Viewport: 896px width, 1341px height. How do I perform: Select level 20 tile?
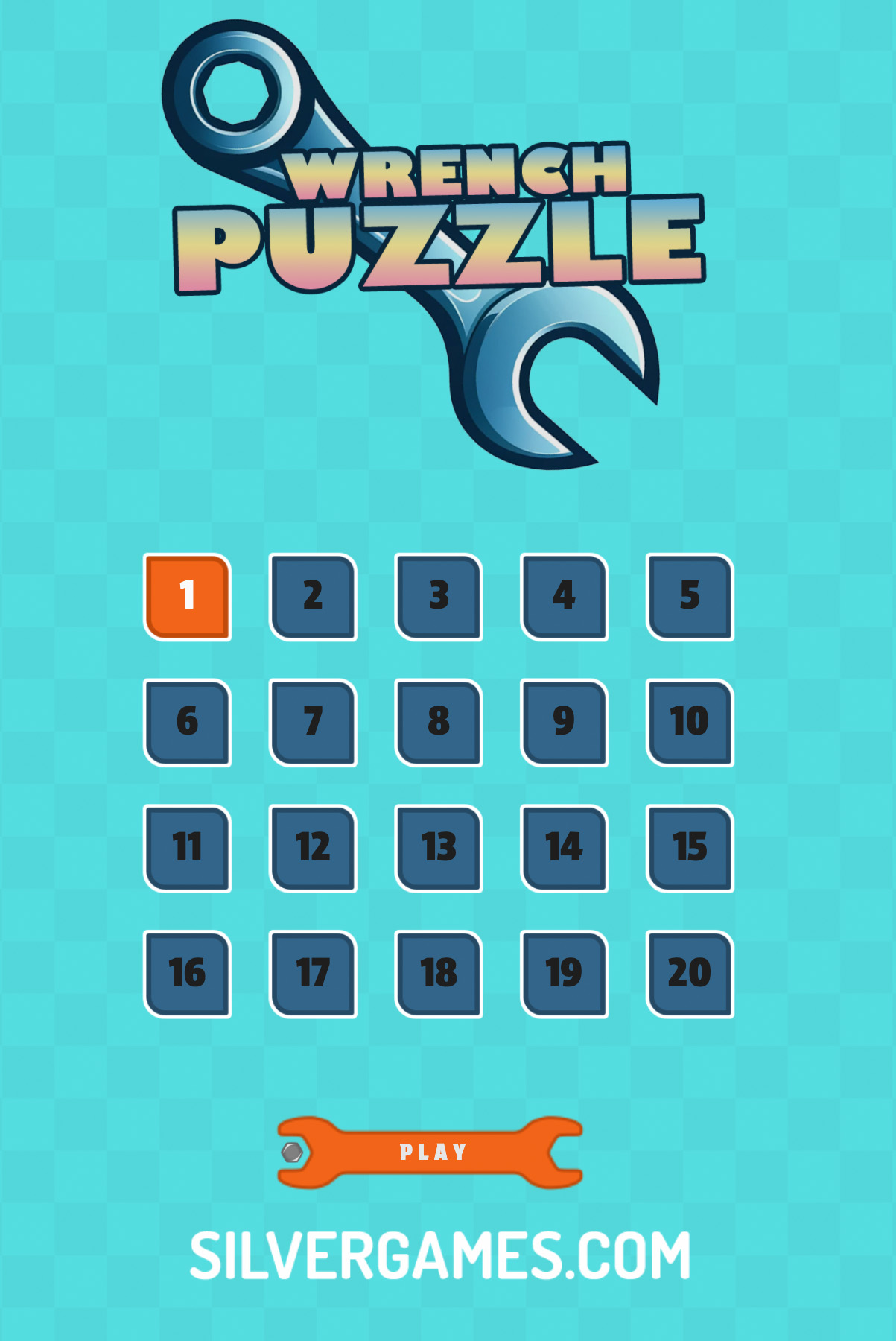point(690,974)
